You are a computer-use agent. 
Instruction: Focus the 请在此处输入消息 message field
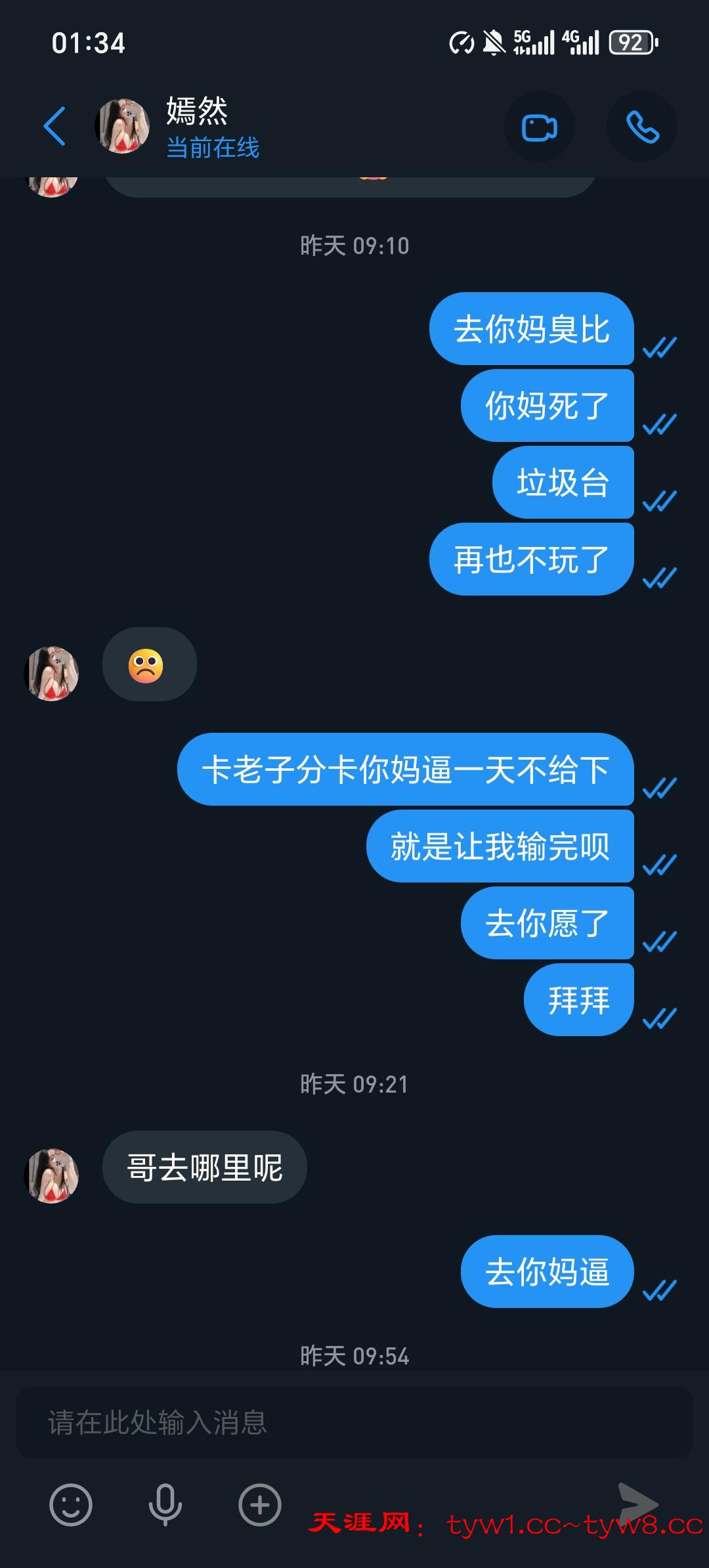tap(354, 1423)
